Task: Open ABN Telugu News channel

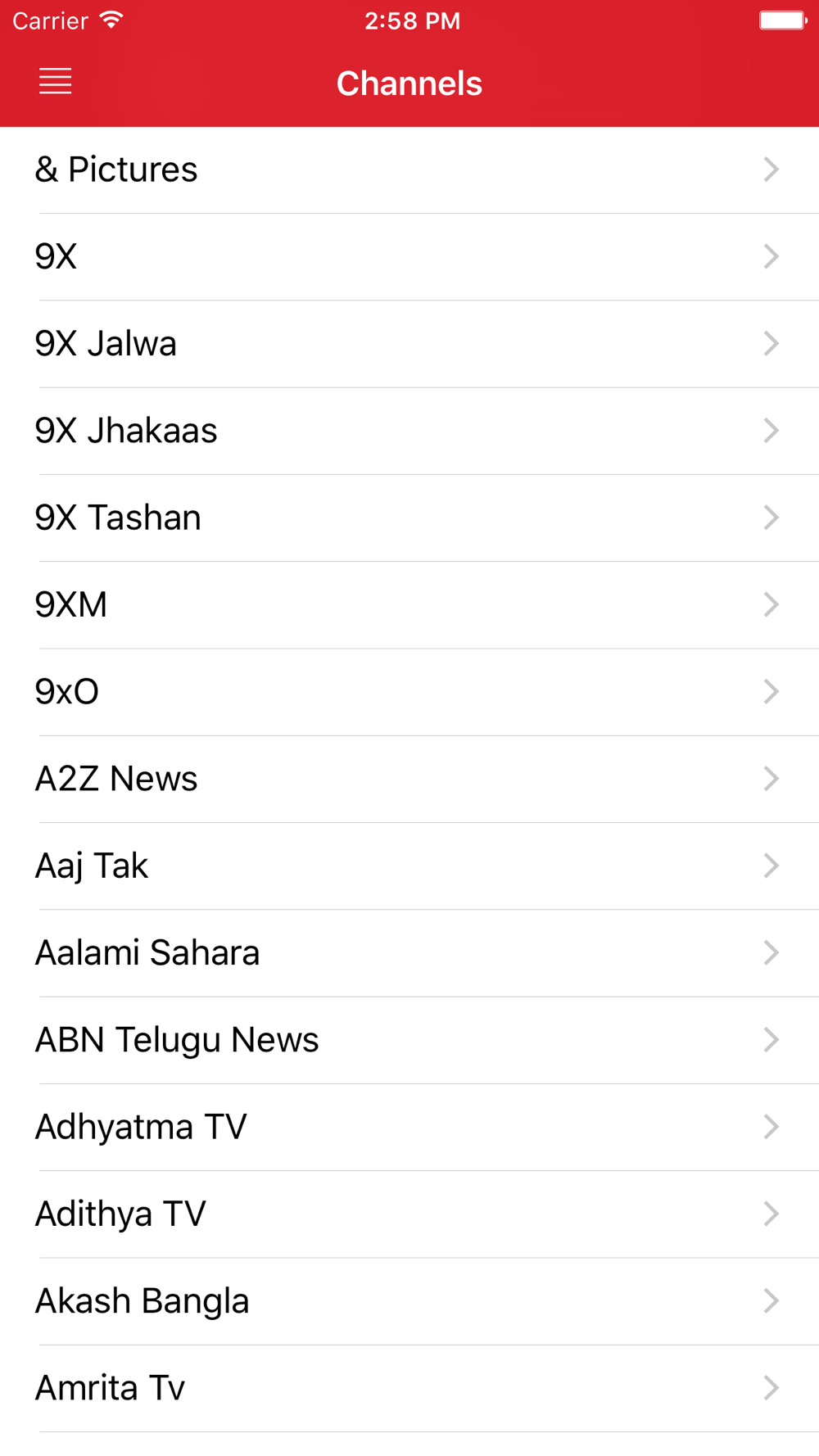Action: tap(409, 1040)
